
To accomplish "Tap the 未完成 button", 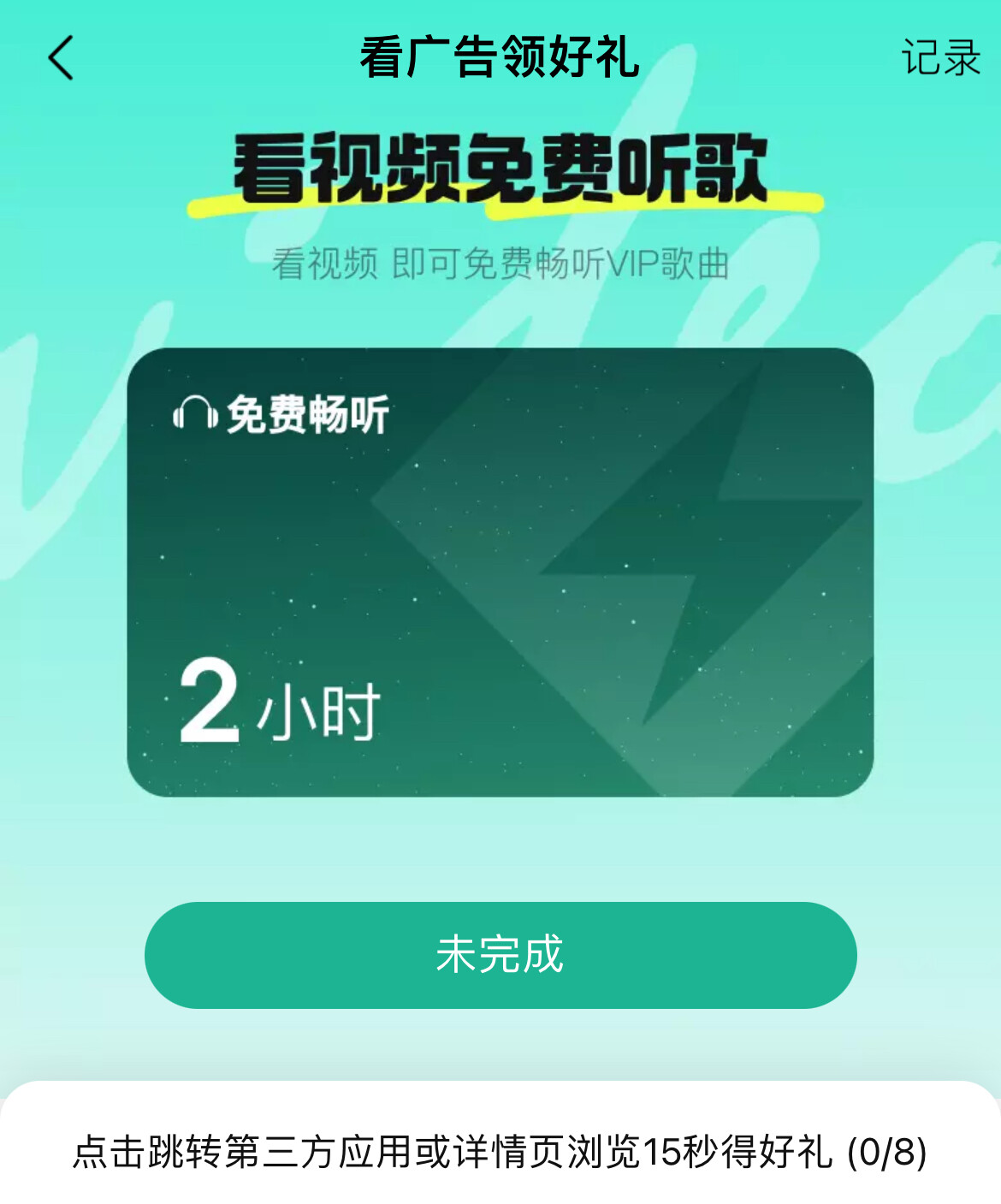I will [500, 955].
